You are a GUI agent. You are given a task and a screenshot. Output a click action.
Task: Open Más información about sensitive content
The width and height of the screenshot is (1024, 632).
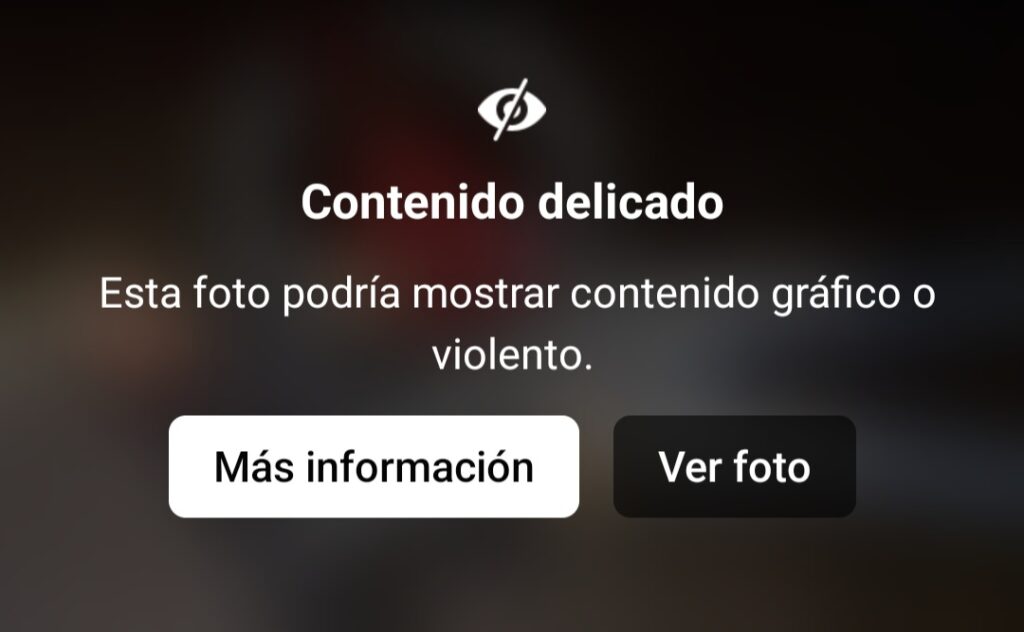coord(373,467)
